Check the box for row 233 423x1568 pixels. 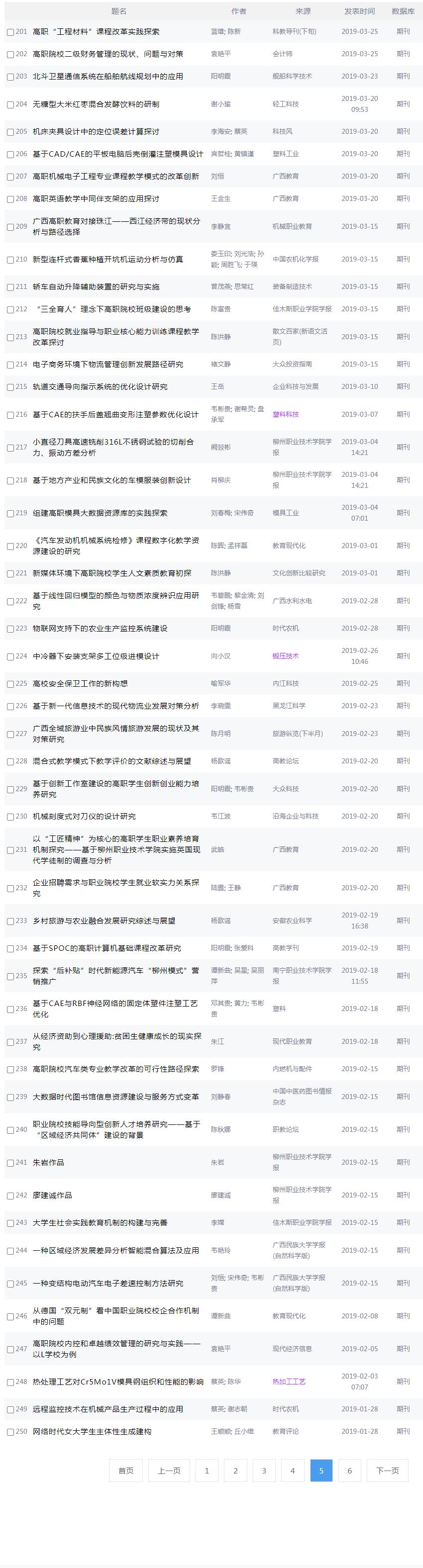[x=10, y=921]
